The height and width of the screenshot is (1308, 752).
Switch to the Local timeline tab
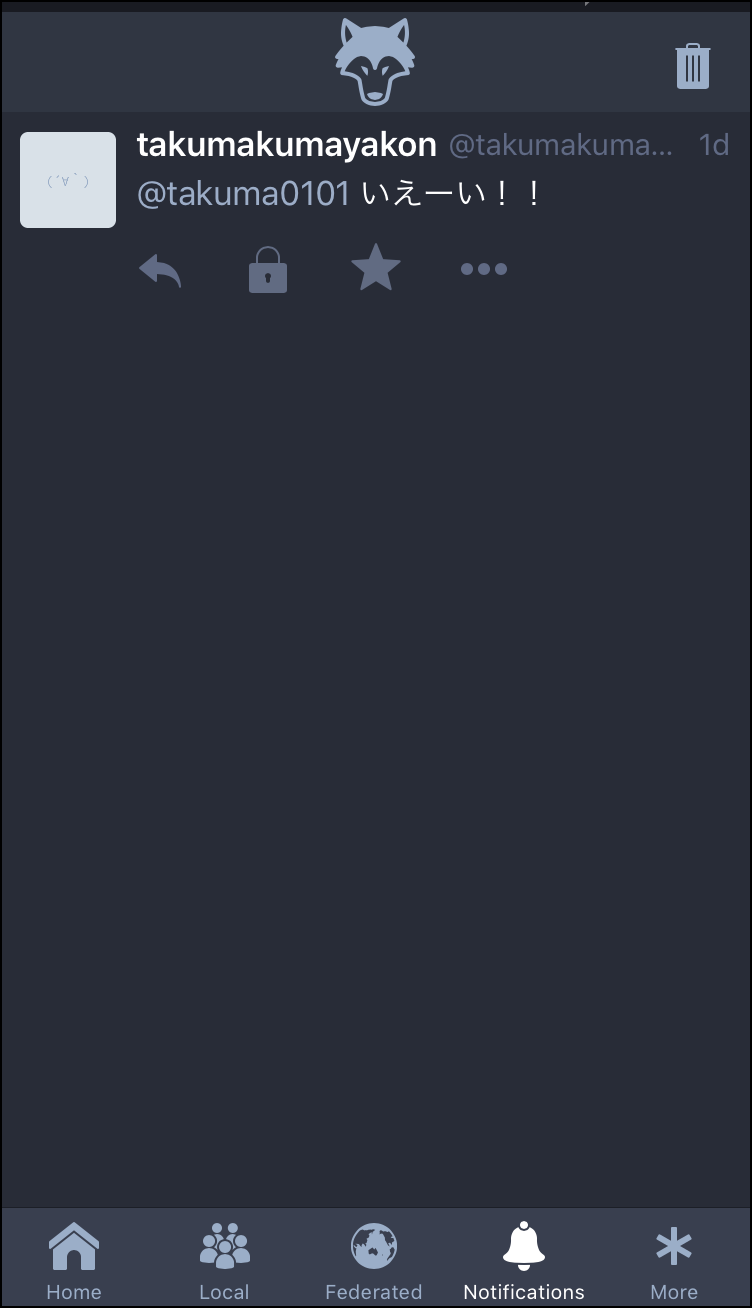click(x=224, y=1260)
